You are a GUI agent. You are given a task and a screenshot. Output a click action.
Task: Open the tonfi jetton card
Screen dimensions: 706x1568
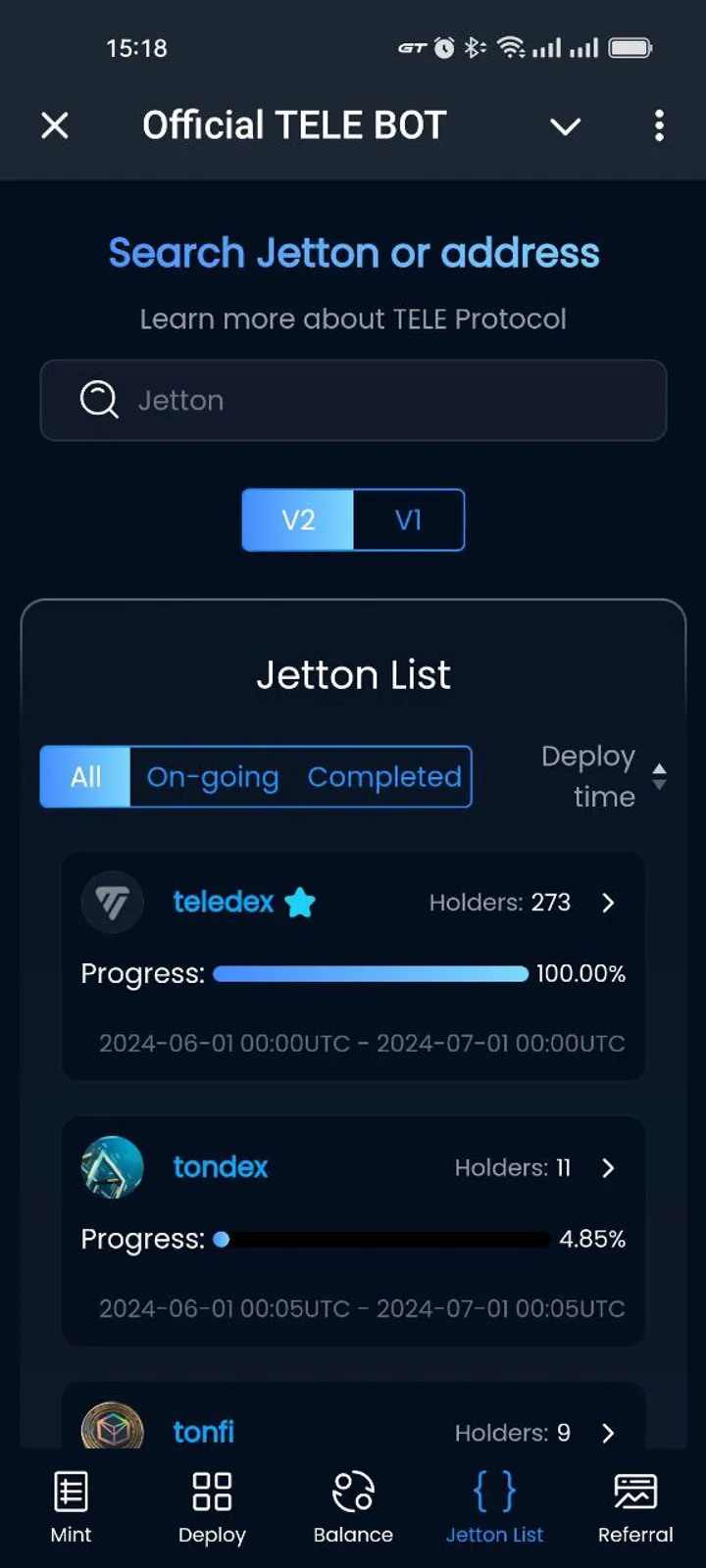pyautogui.click(x=353, y=1426)
